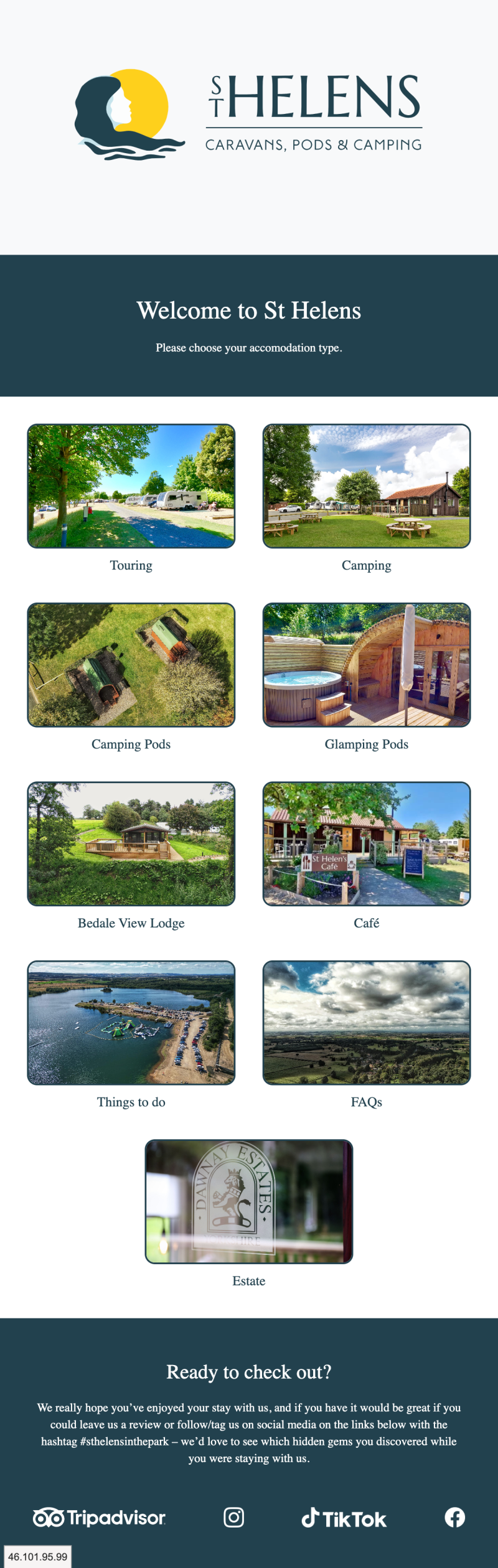Browse the Things to do tile

131,1023
